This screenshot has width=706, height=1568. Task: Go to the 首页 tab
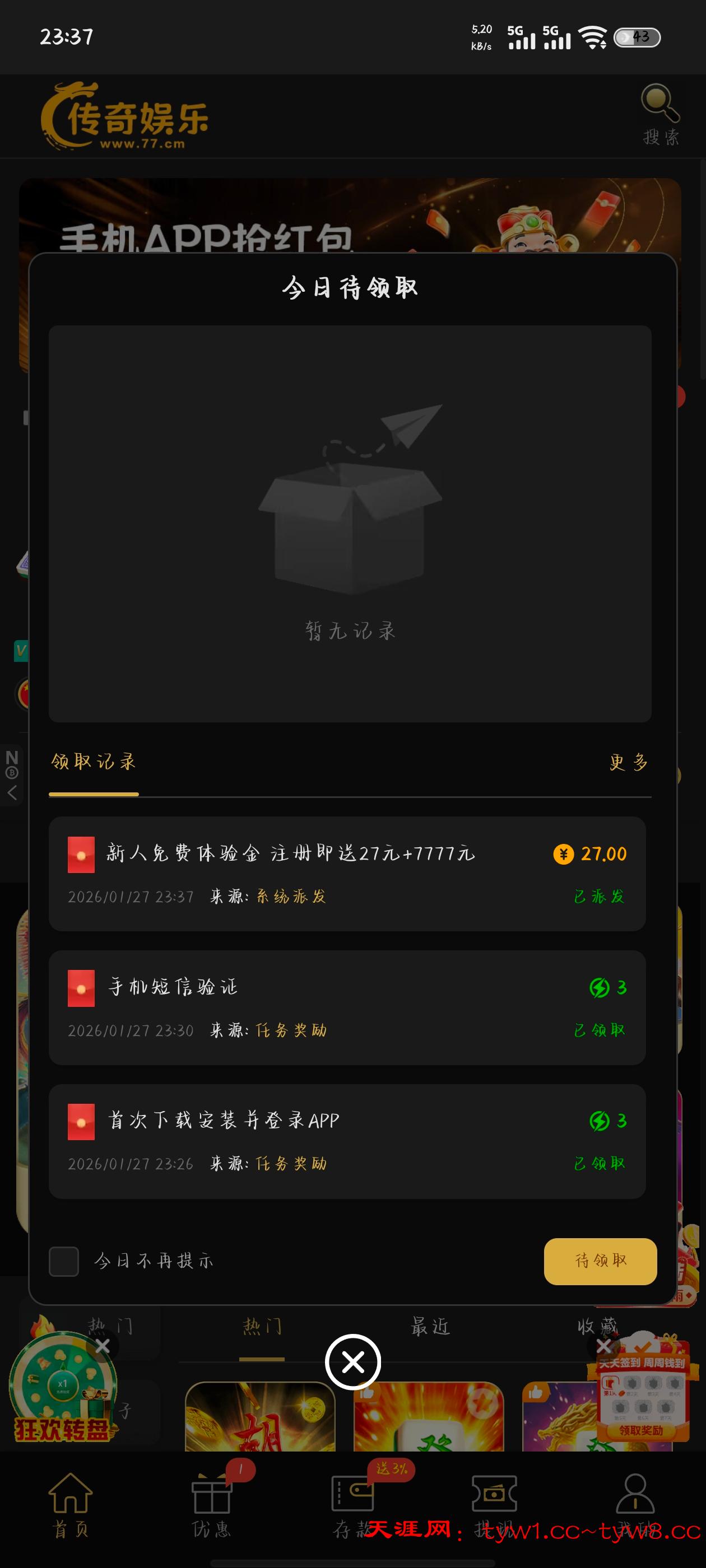[x=70, y=1504]
